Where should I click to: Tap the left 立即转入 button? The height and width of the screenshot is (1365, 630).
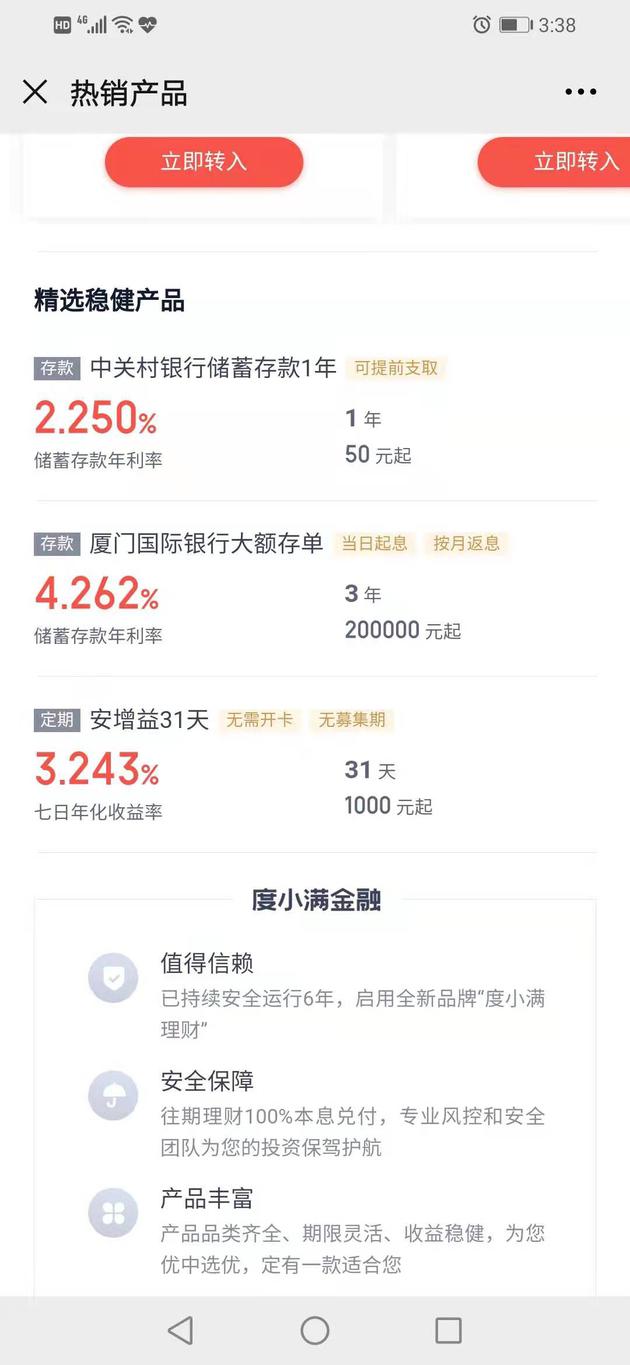point(204,162)
